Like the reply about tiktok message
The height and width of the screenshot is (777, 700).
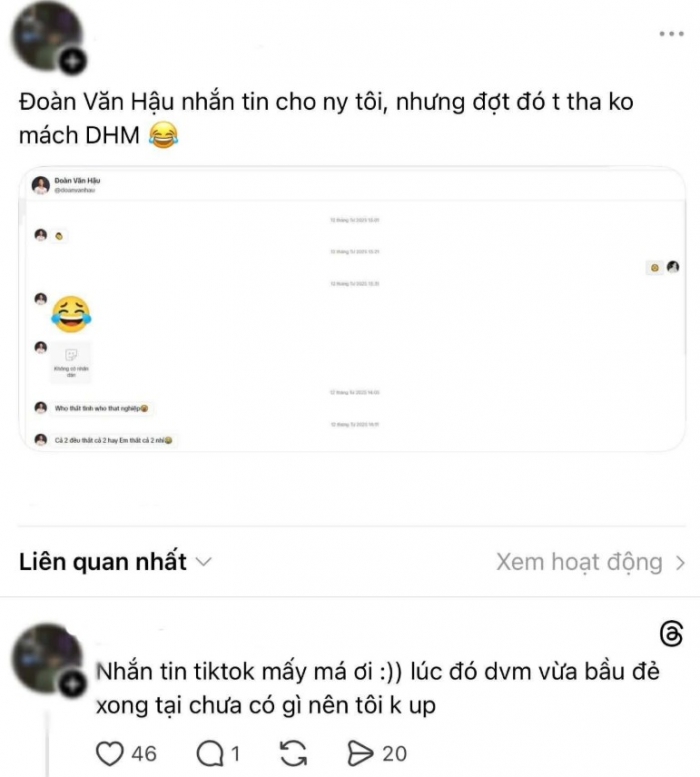point(110,753)
